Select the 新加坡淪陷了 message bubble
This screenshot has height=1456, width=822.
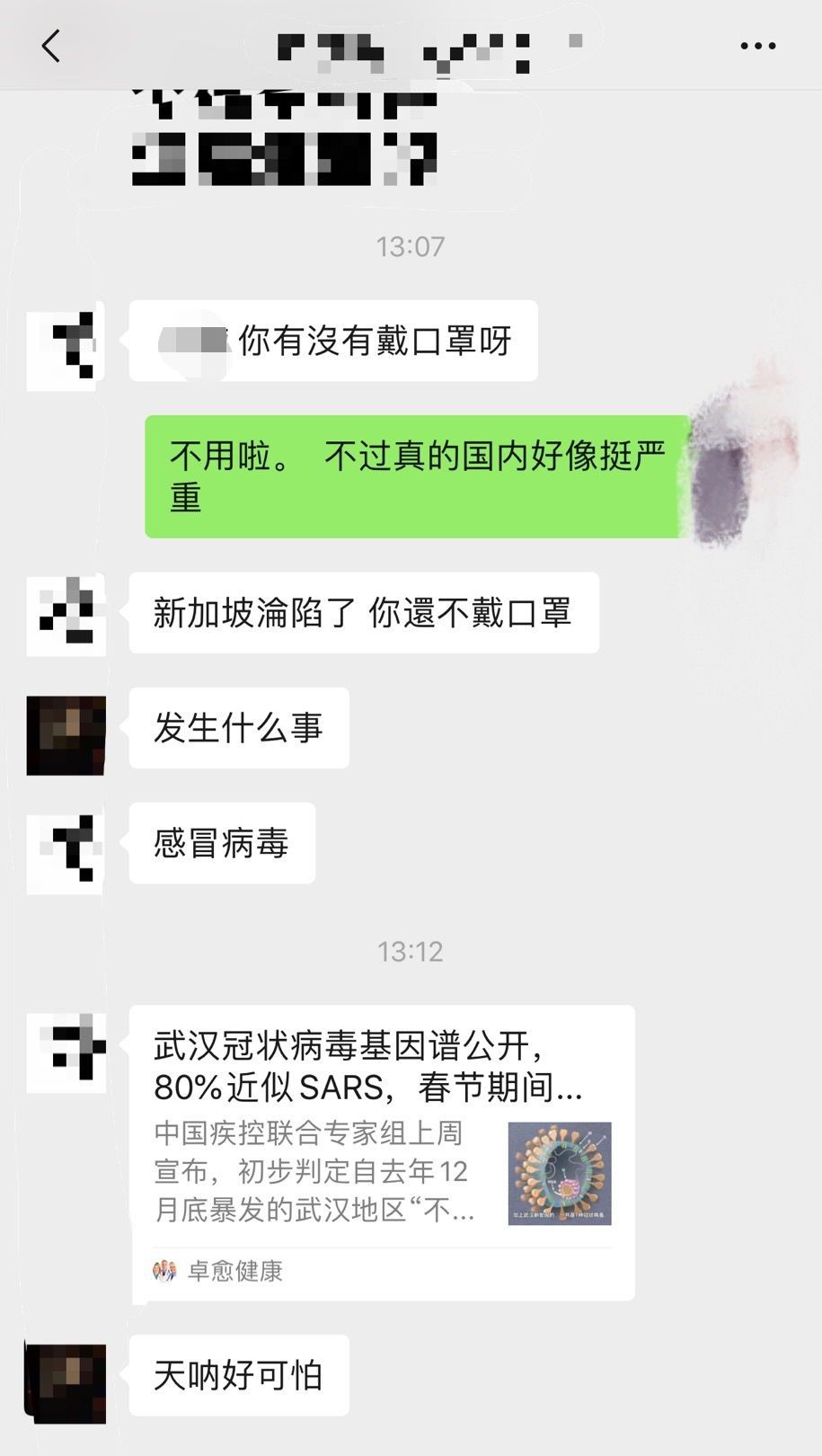click(364, 613)
